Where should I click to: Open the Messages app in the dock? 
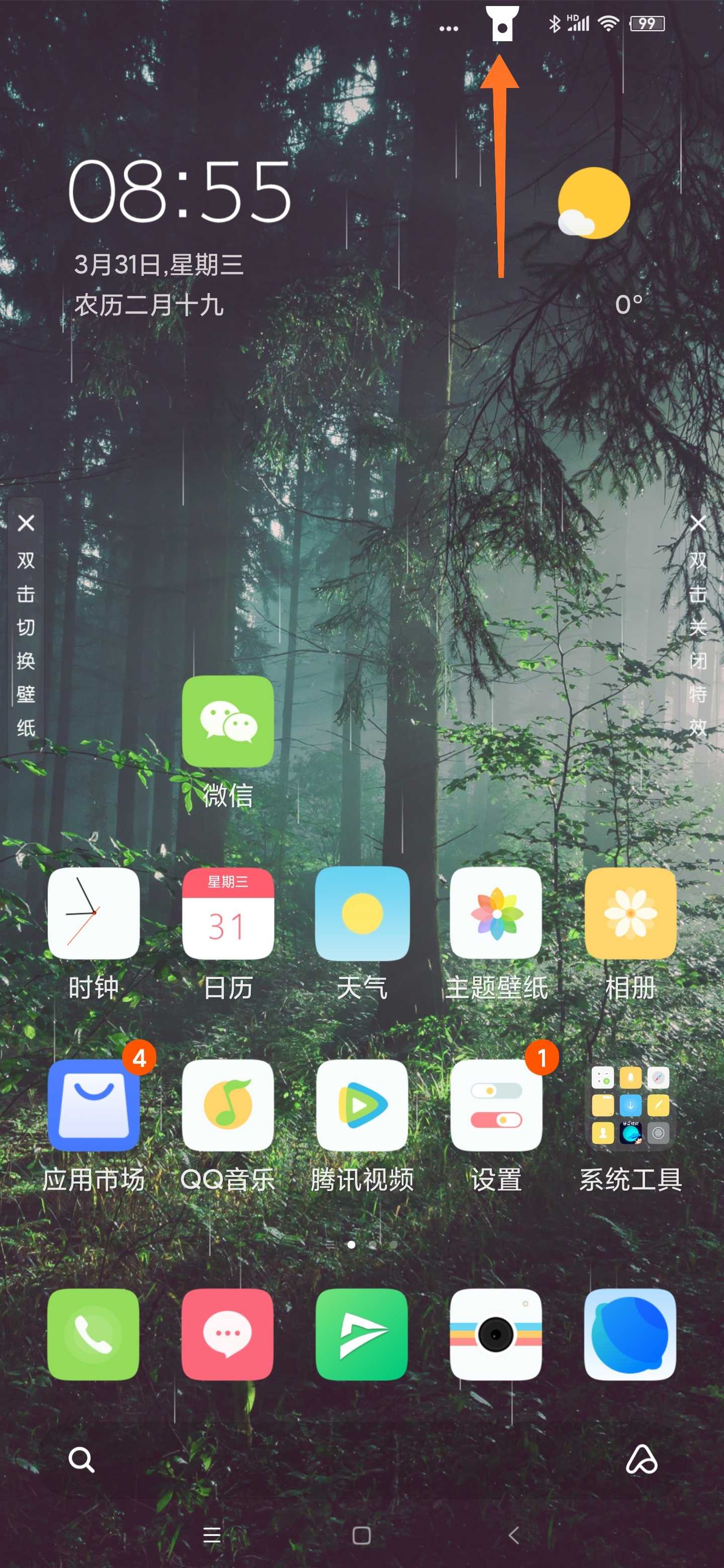pos(228,1334)
